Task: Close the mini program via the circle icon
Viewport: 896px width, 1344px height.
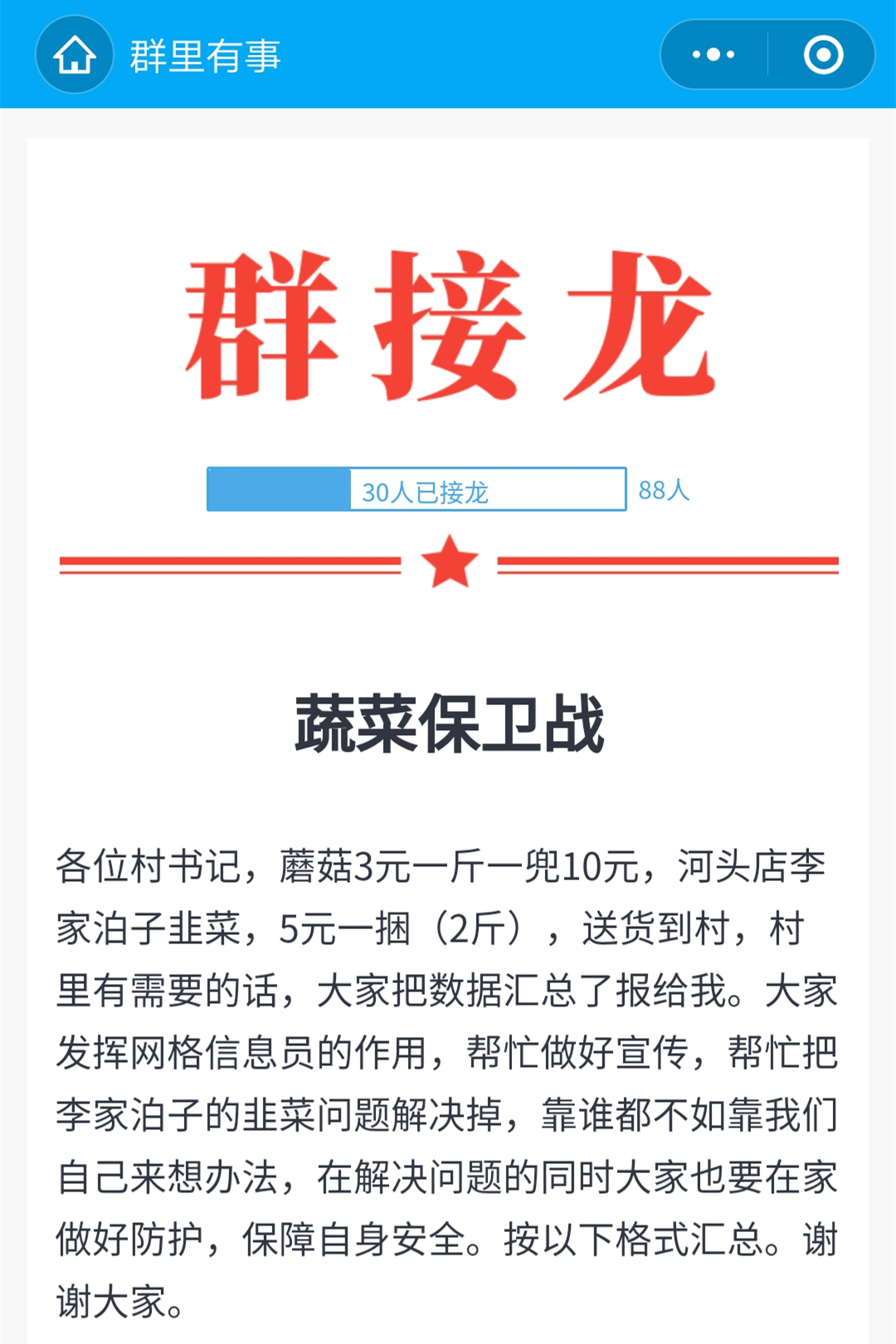Action: point(823,55)
